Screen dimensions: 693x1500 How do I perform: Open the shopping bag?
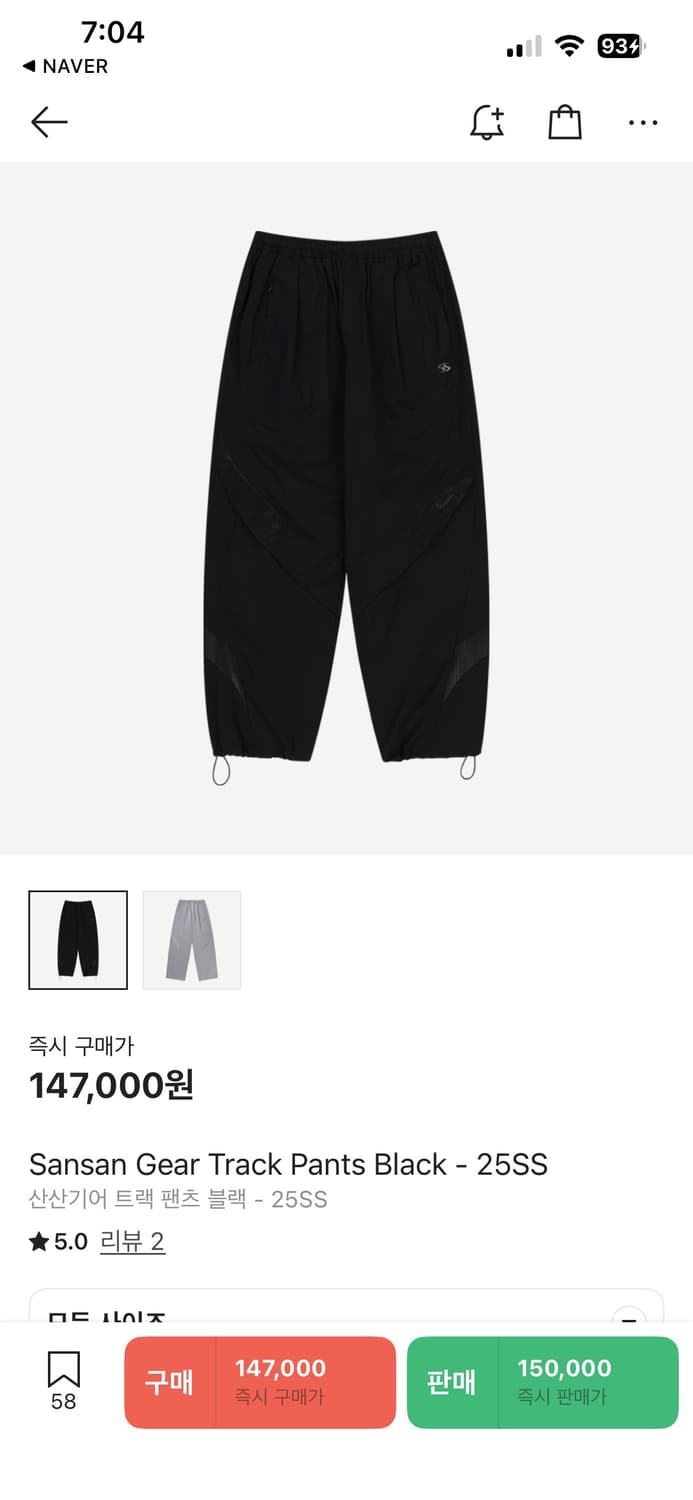(x=565, y=122)
